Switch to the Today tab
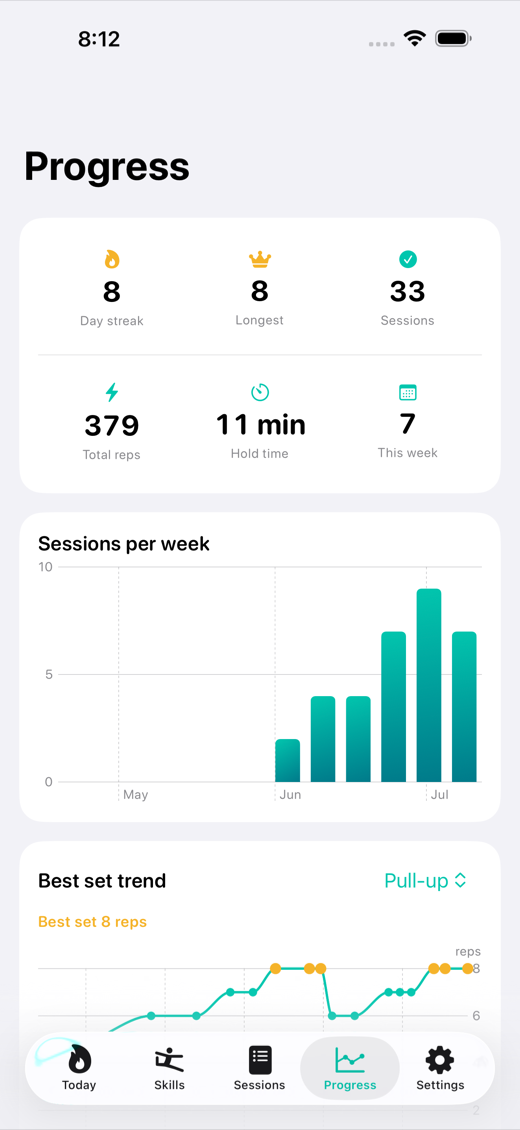This screenshot has width=520, height=1130. tap(79, 1070)
